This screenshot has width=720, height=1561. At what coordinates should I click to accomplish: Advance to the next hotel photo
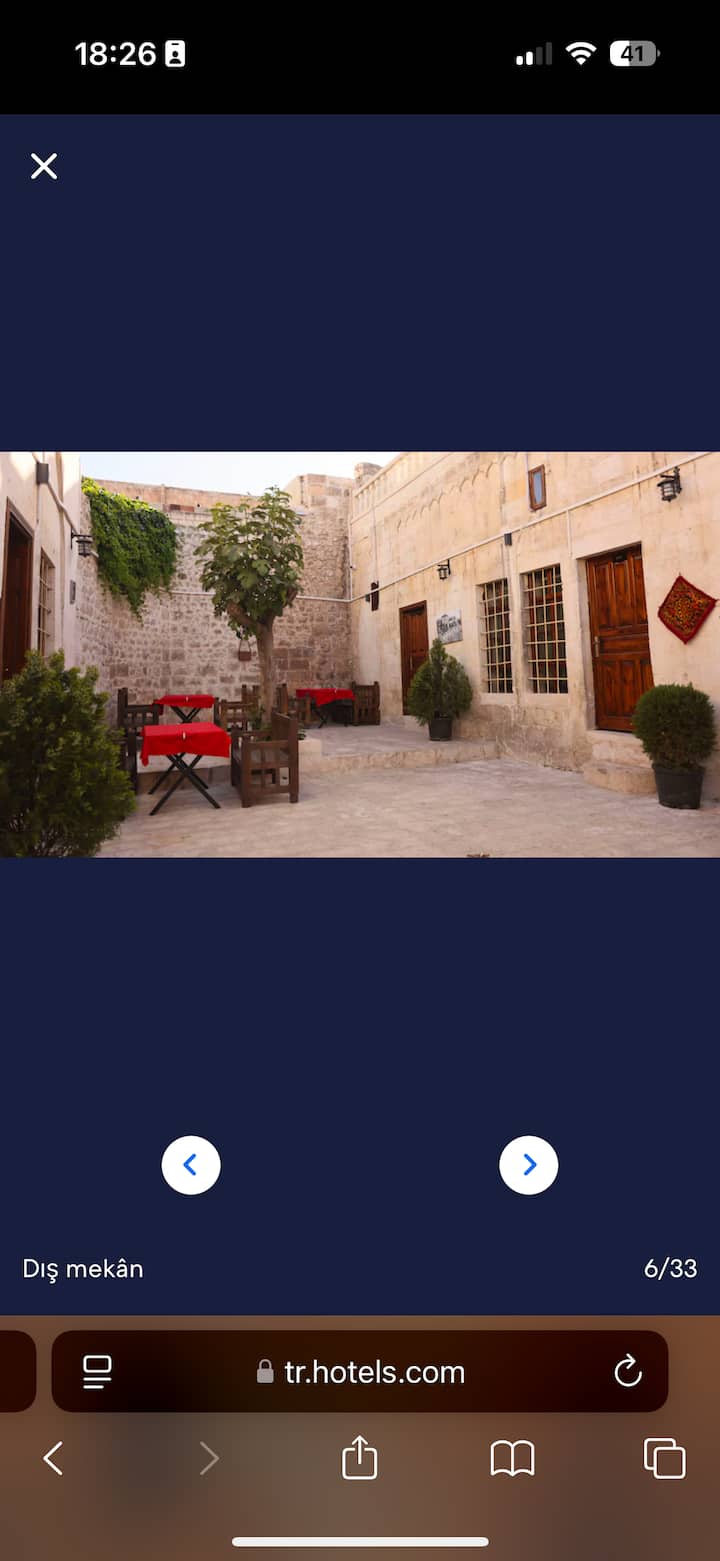[529, 1165]
